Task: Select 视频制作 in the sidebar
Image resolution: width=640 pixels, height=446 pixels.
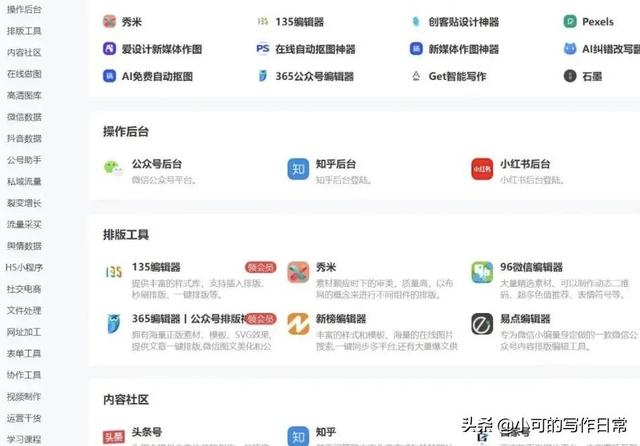Action: tap(24, 397)
